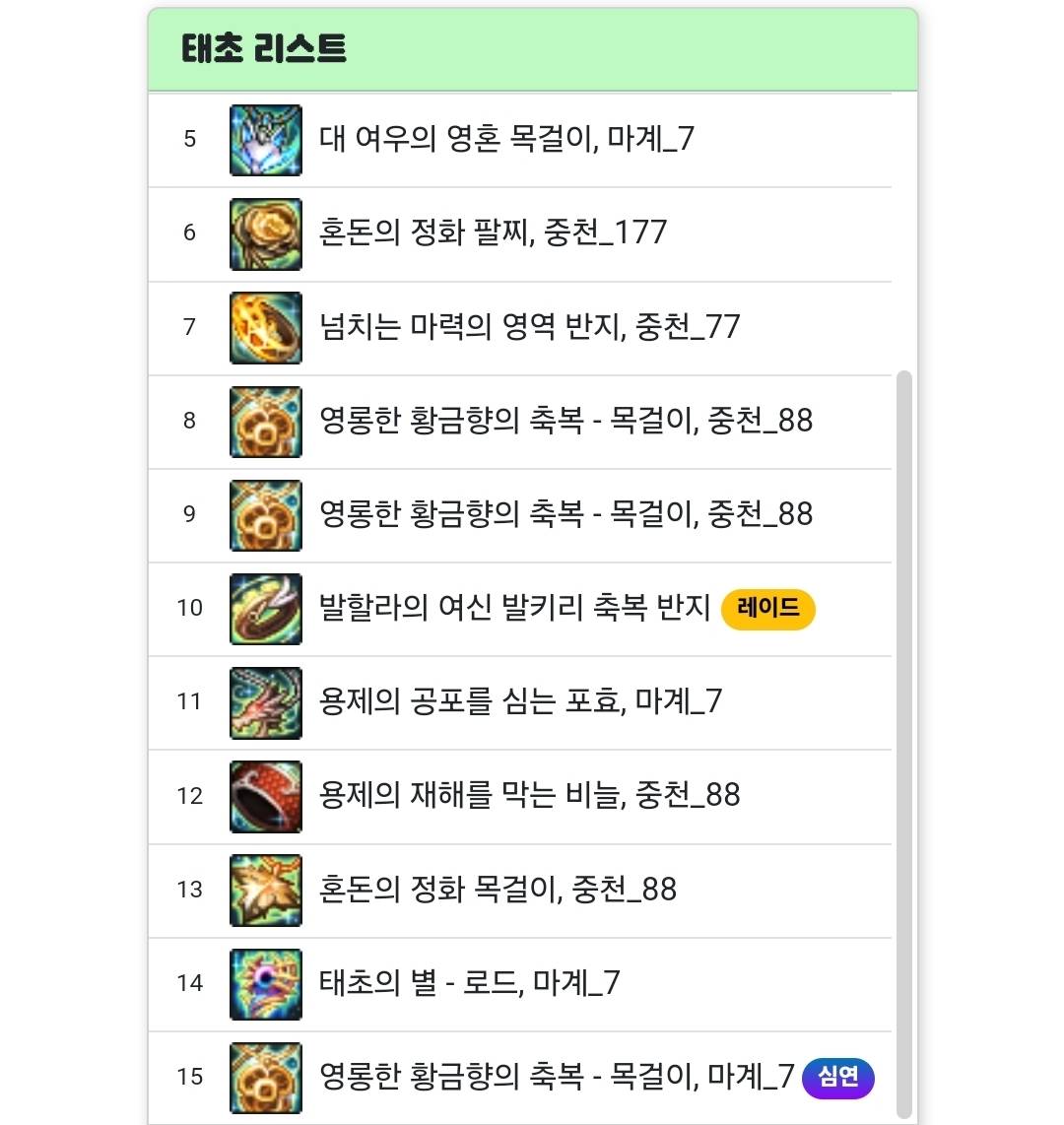The width and height of the screenshot is (1064, 1125).
Task: Open 대 여우의 영혼 목걸이 row
Action: point(506,139)
